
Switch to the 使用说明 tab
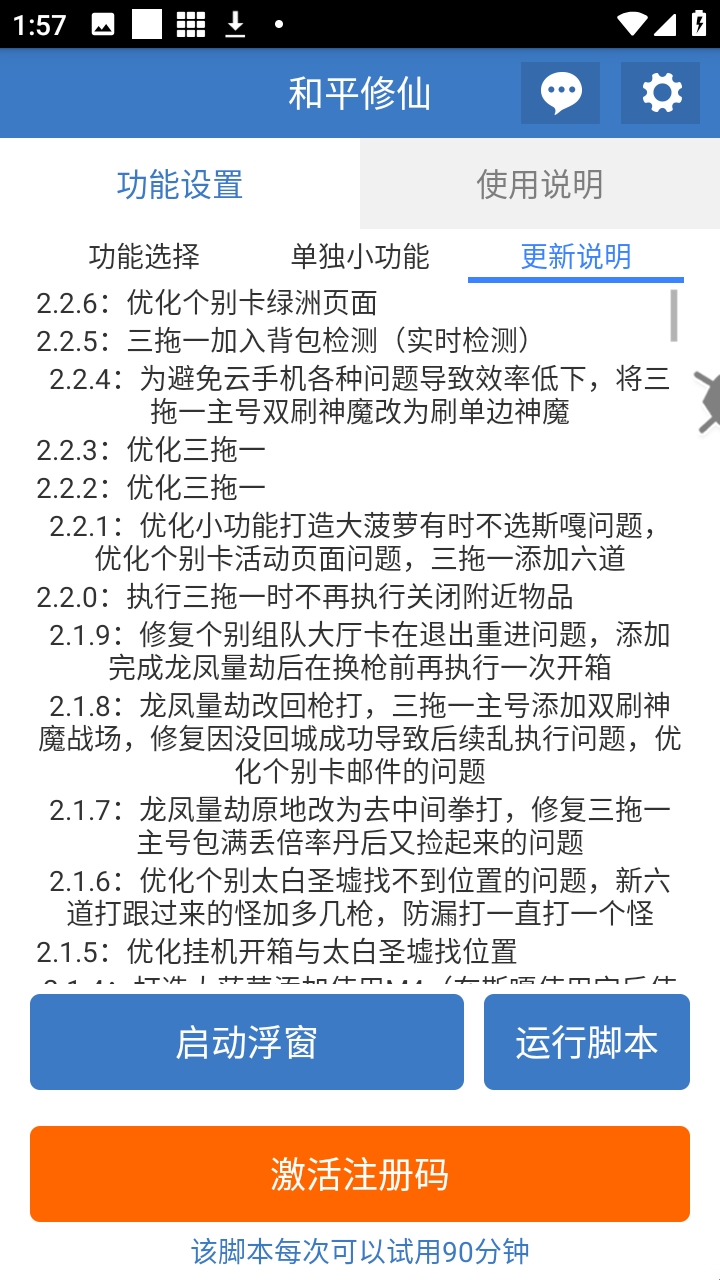[x=540, y=185]
